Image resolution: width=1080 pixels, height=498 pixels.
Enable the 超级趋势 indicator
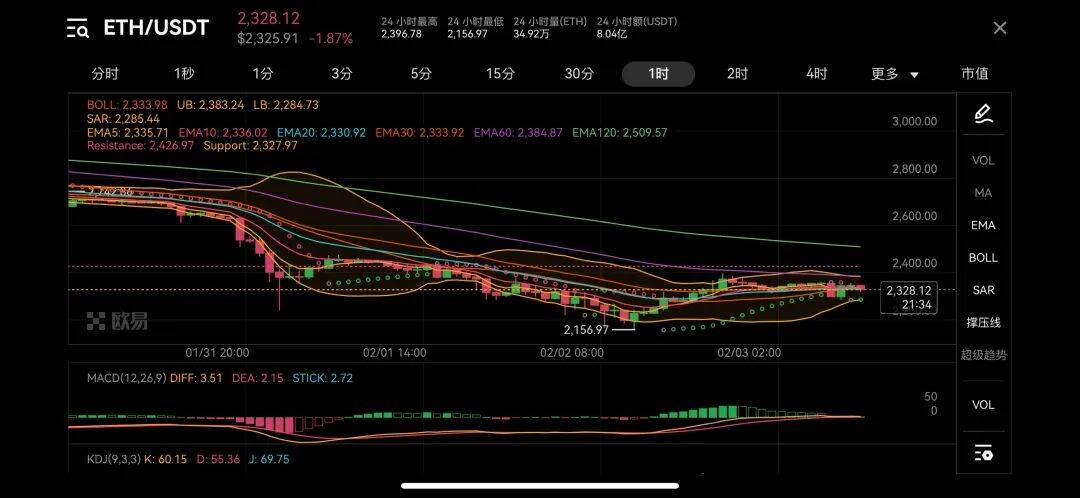(983, 354)
